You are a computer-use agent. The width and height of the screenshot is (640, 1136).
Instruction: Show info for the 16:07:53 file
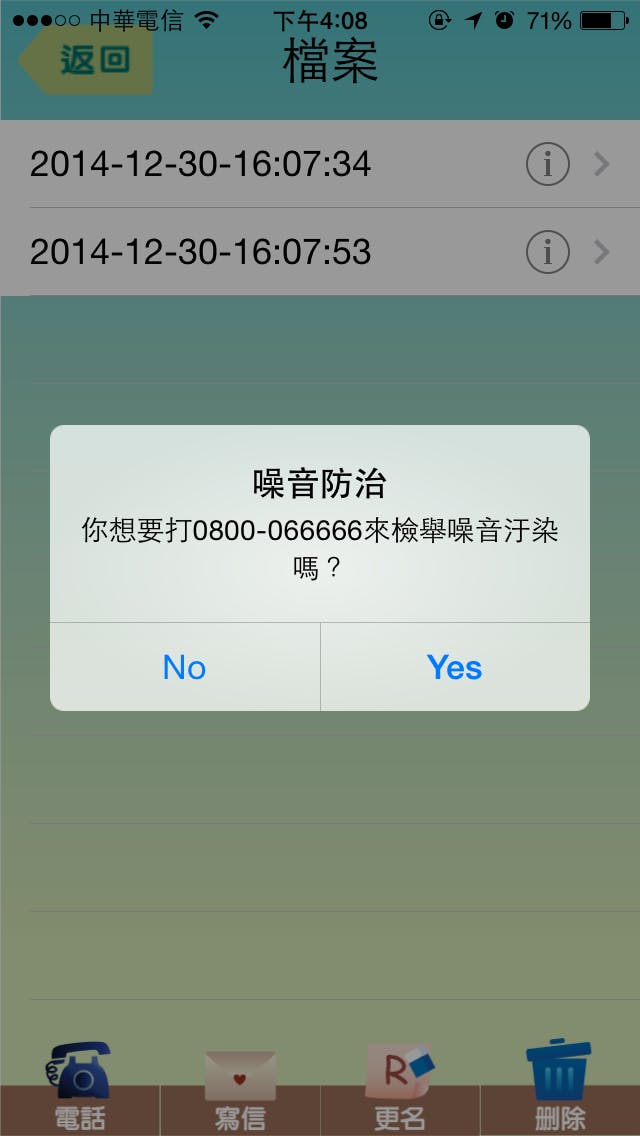pos(547,252)
